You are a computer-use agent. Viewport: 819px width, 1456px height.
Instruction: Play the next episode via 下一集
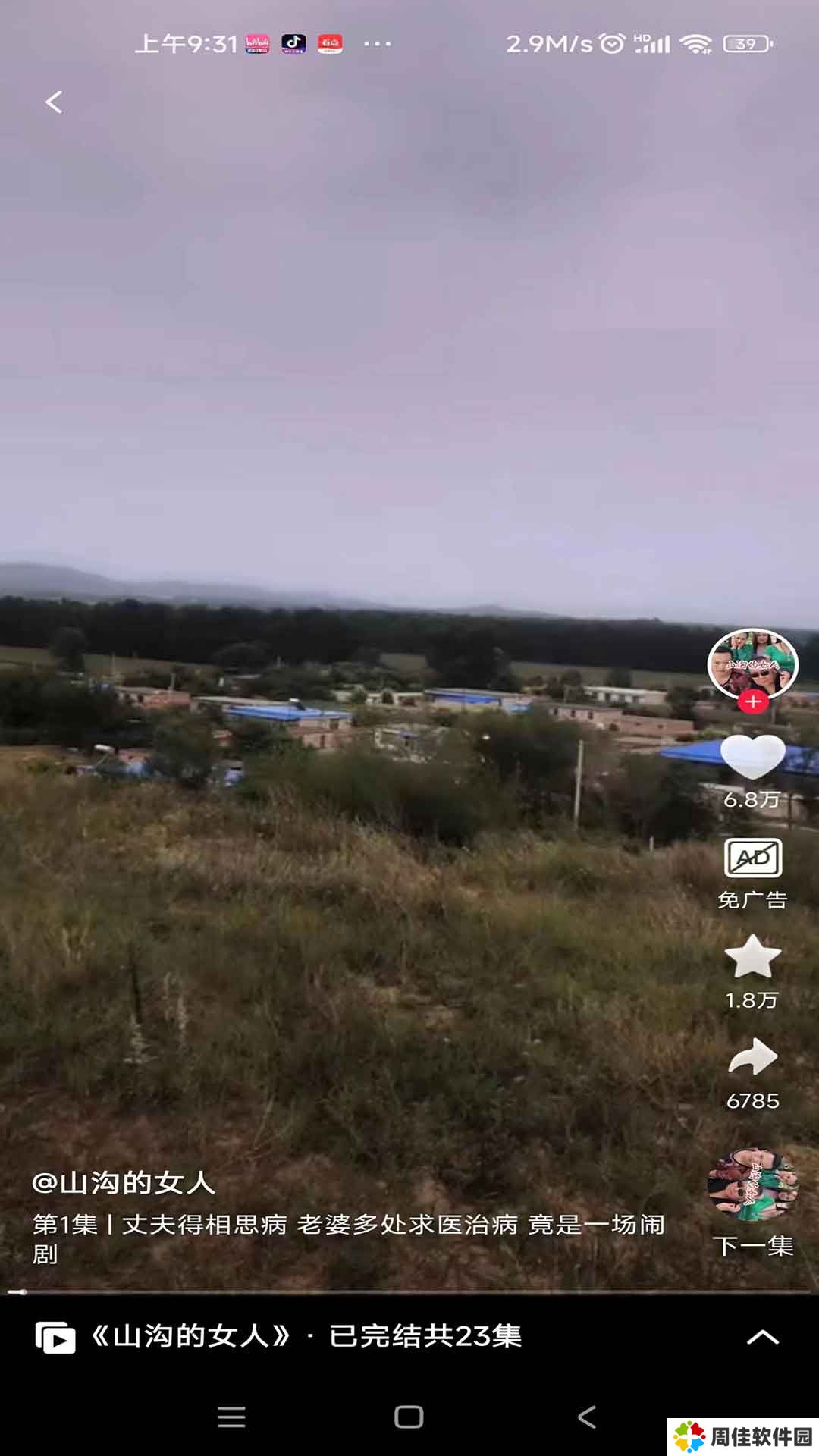(x=752, y=1203)
